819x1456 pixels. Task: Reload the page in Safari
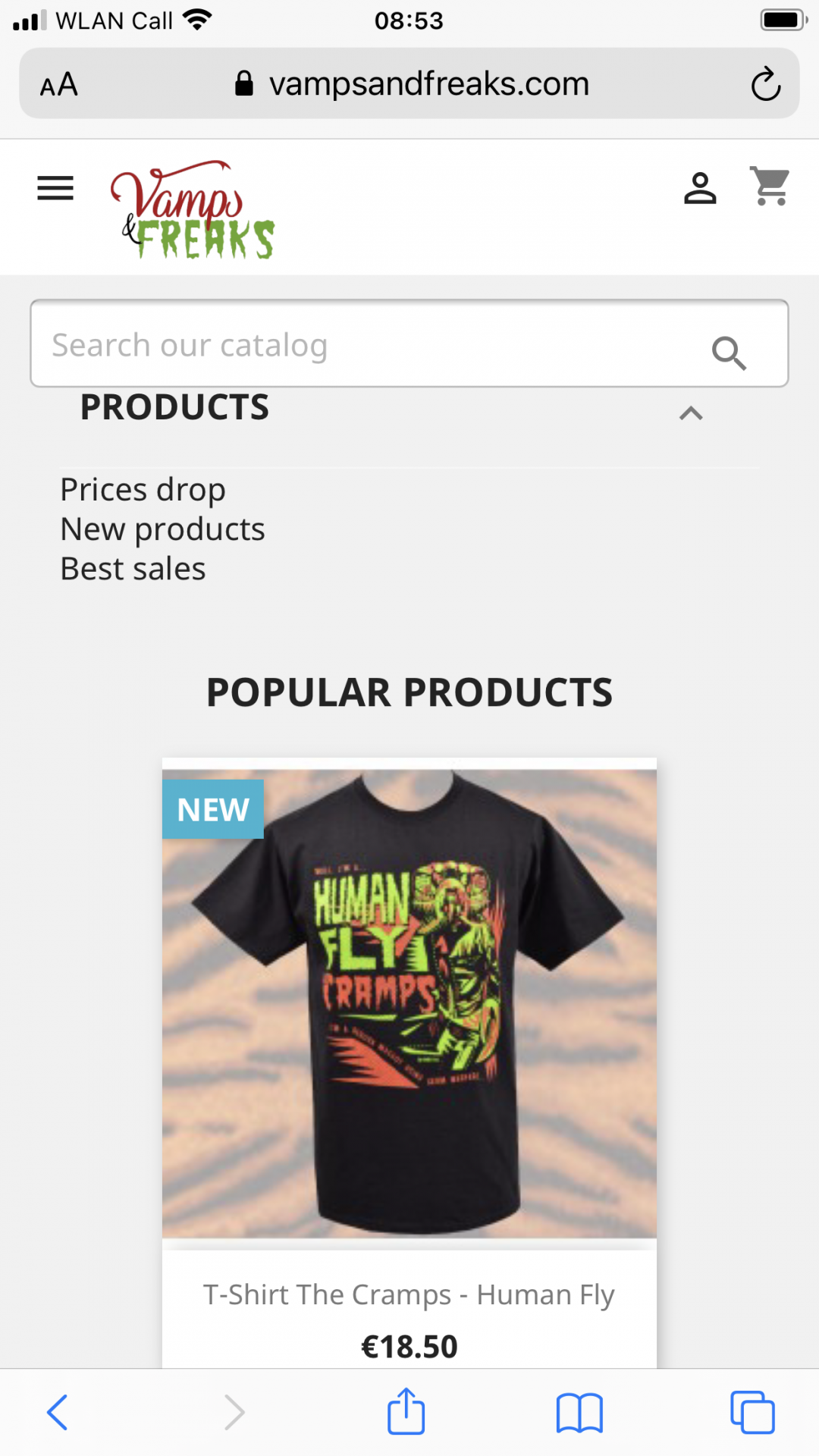[765, 84]
